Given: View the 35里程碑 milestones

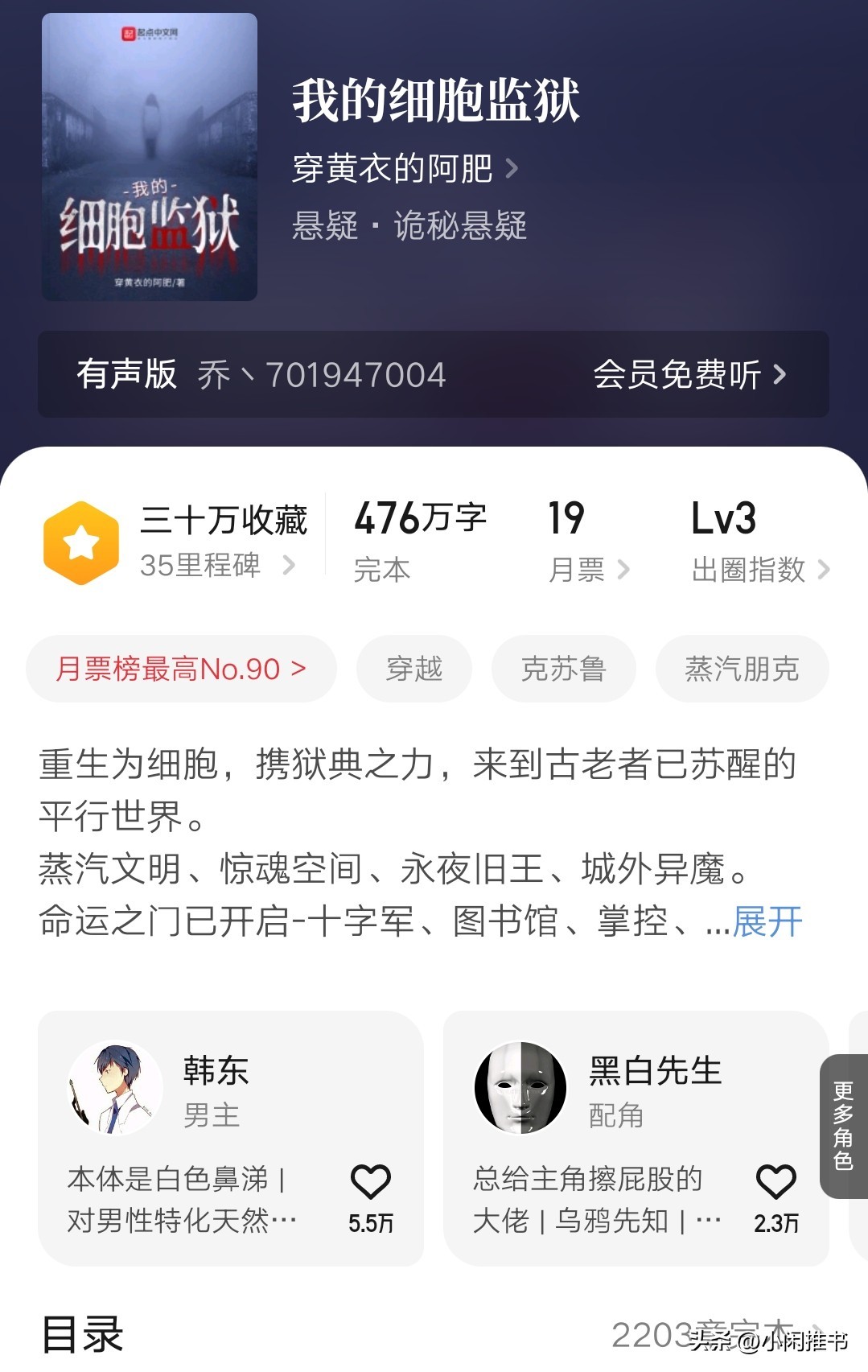Looking at the screenshot, I should pos(217,566).
